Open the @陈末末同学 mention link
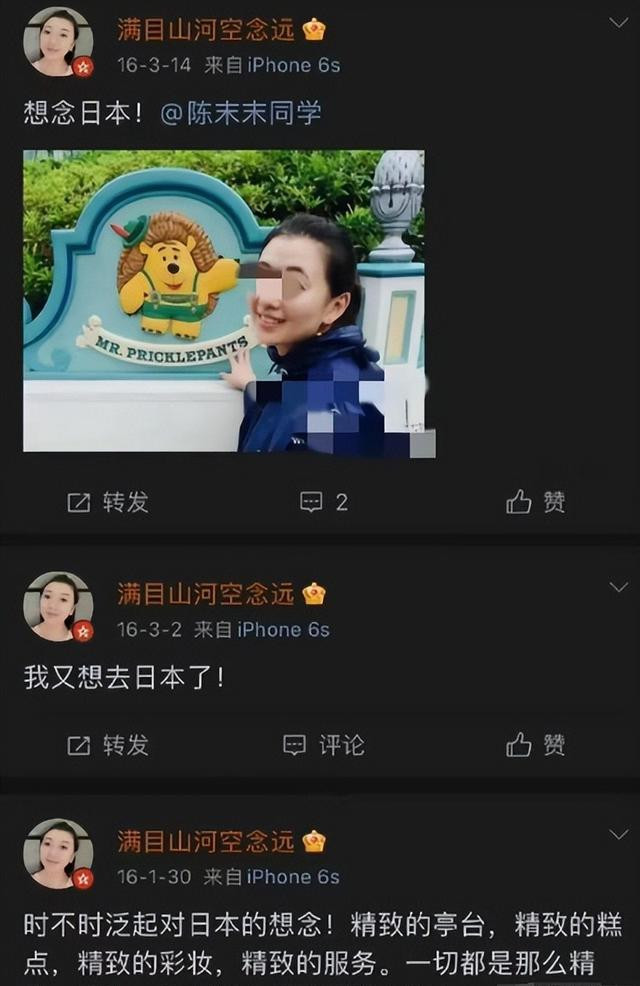This screenshot has height=986, width=640. click(x=241, y=112)
